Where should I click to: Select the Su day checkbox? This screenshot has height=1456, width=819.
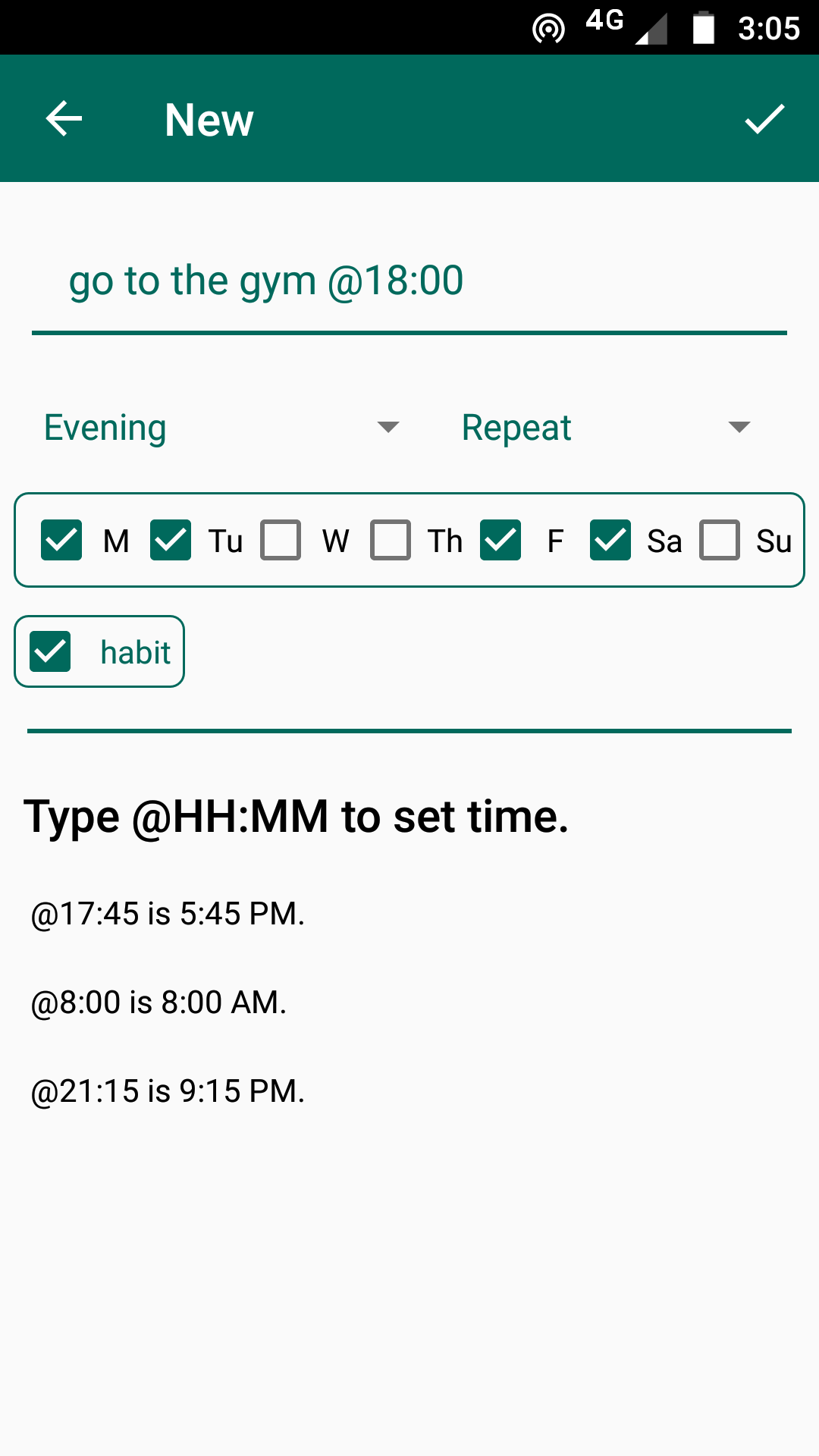pos(720,540)
